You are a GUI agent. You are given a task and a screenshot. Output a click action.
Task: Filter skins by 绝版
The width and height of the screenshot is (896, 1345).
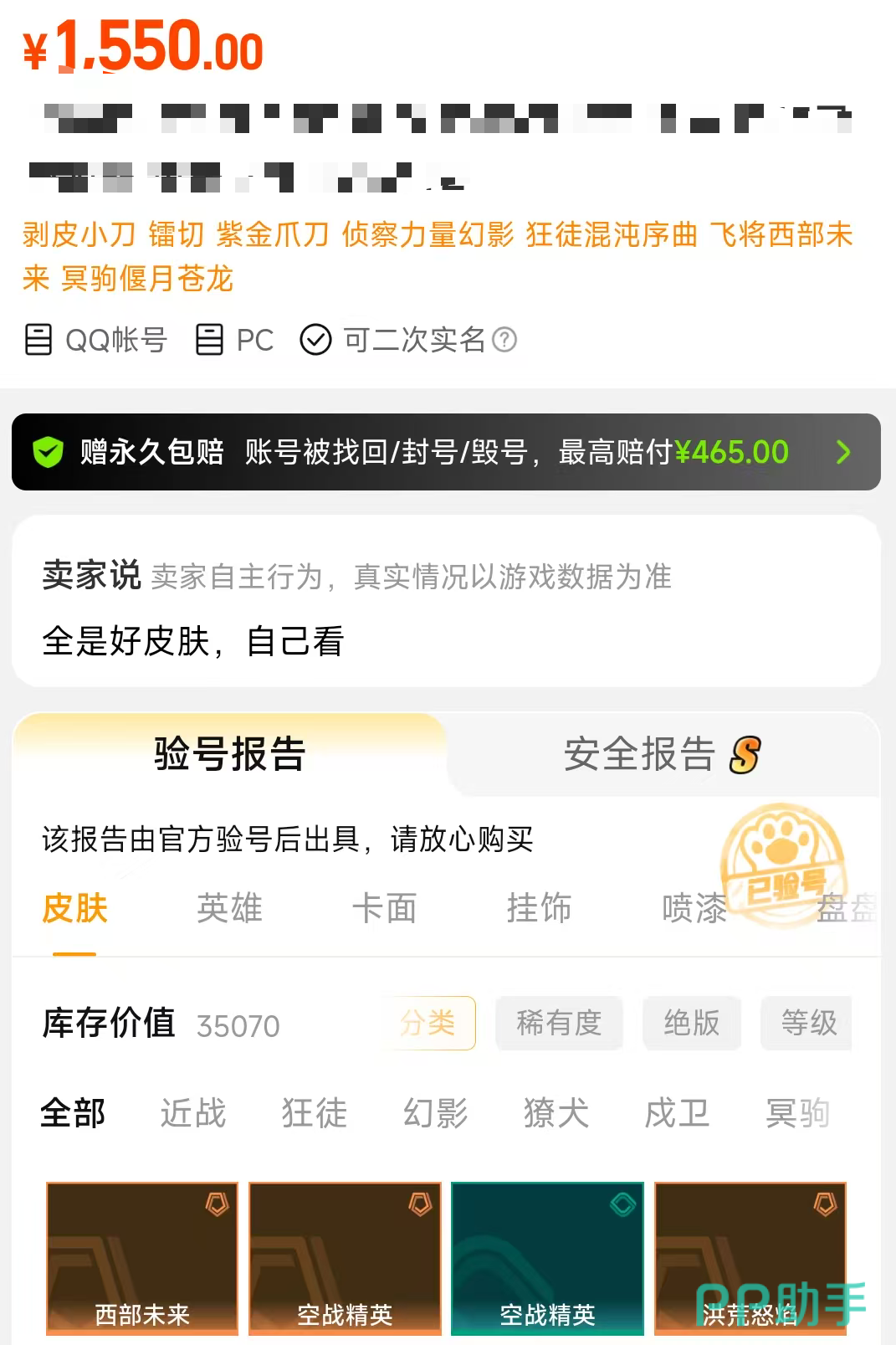point(692,1023)
